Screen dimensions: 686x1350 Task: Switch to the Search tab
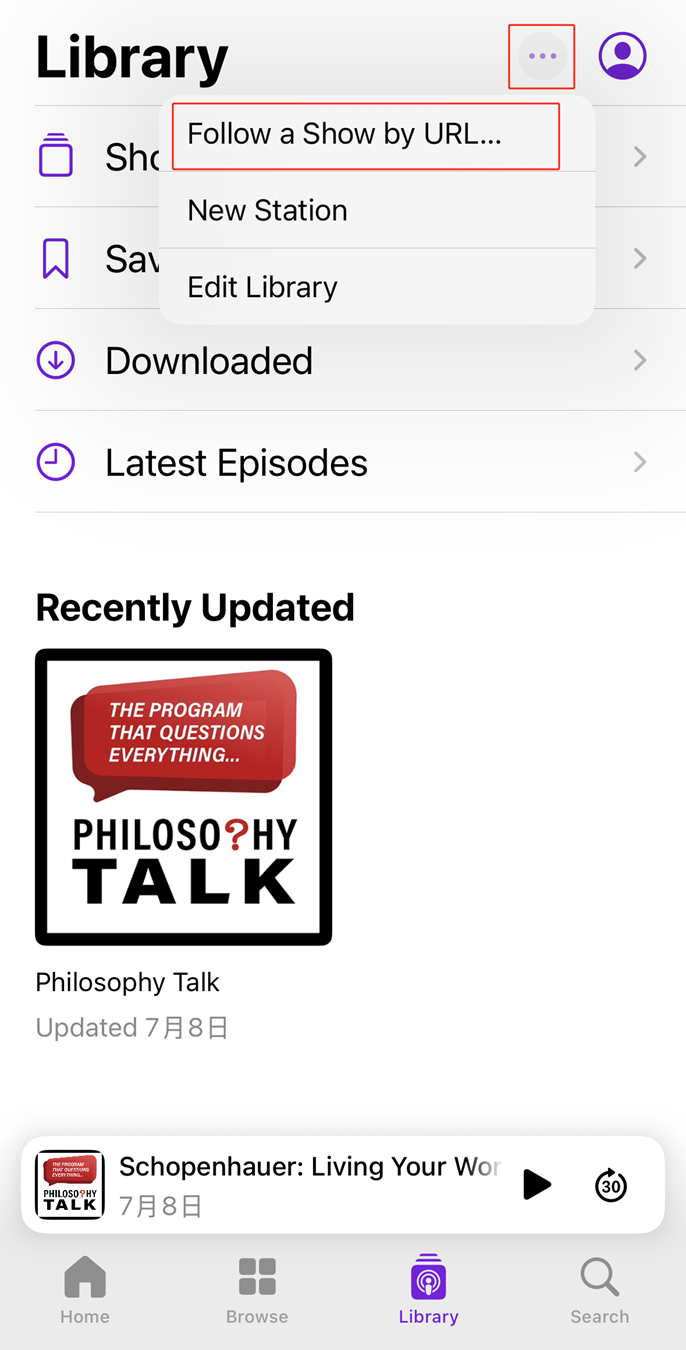[599, 1289]
